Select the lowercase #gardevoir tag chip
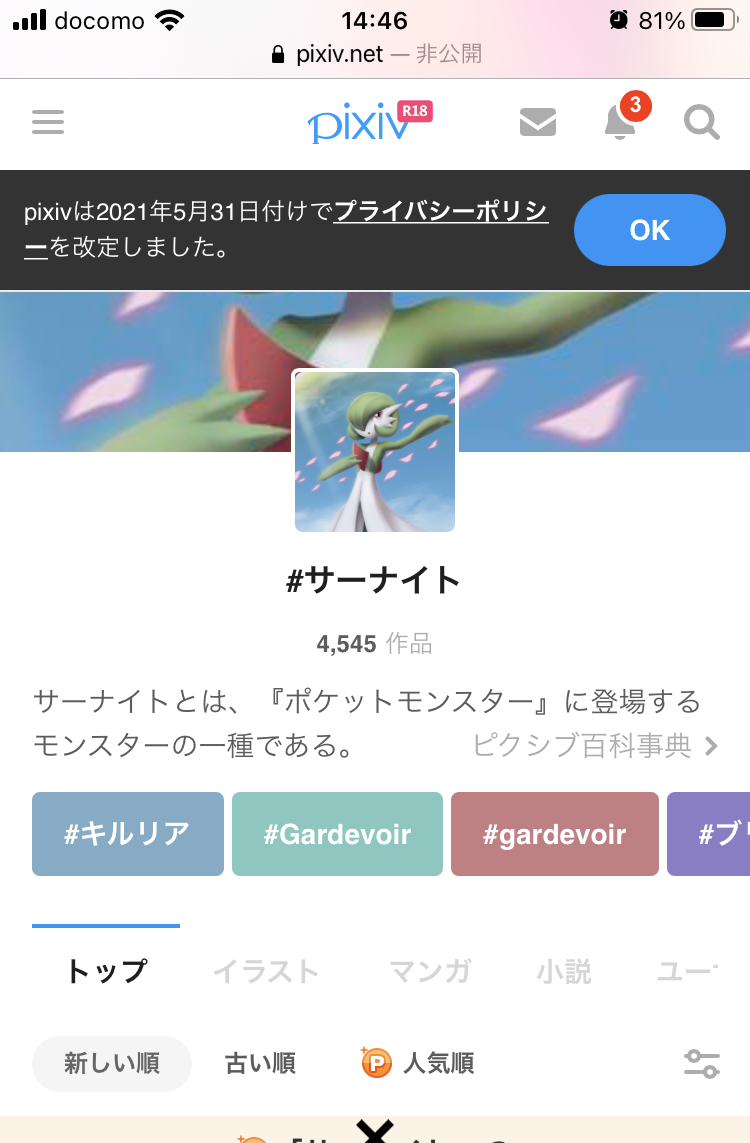This screenshot has height=1143, width=750. click(x=555, y=834)
